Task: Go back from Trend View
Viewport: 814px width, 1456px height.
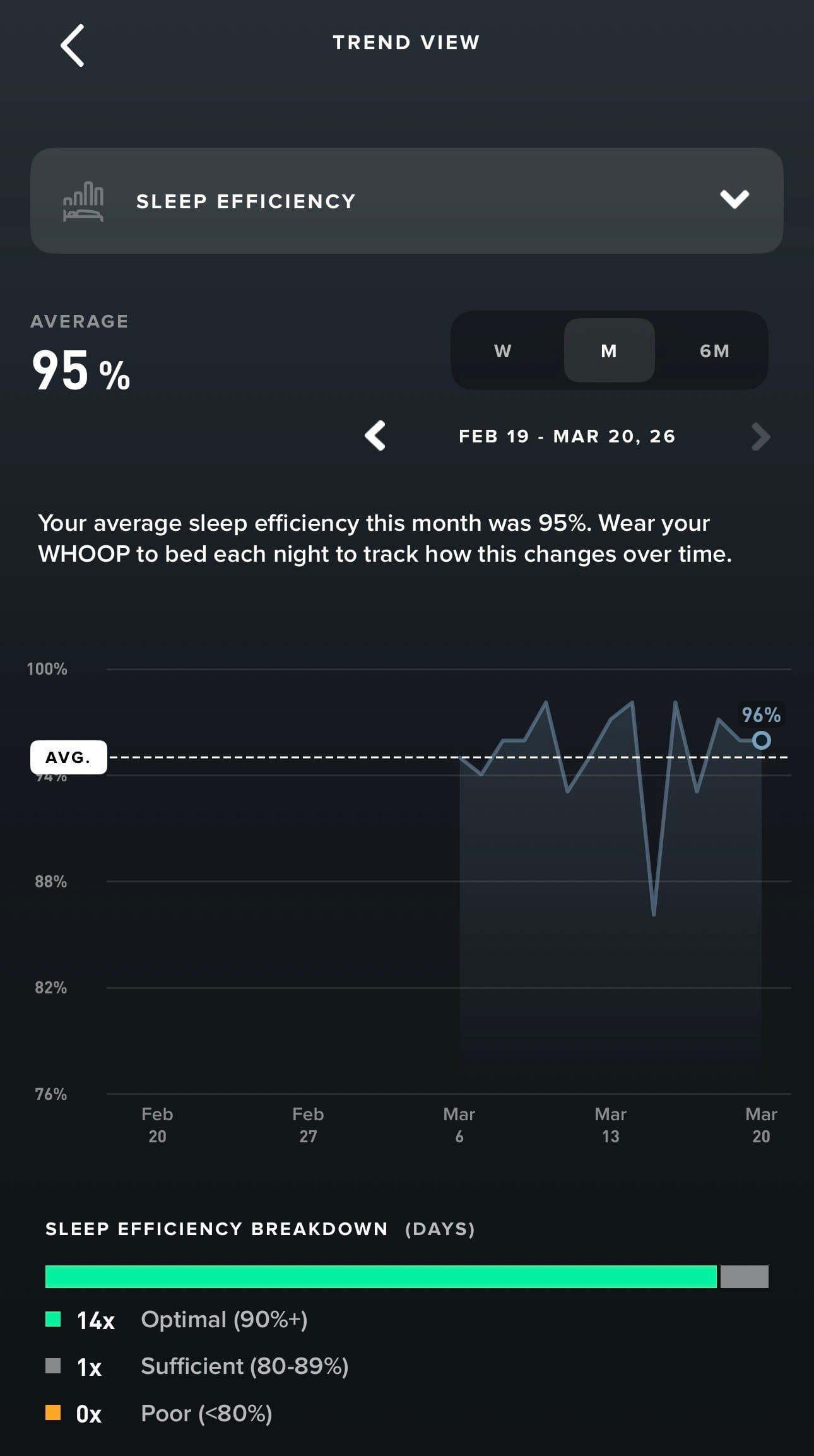Action: pos(73,45)
